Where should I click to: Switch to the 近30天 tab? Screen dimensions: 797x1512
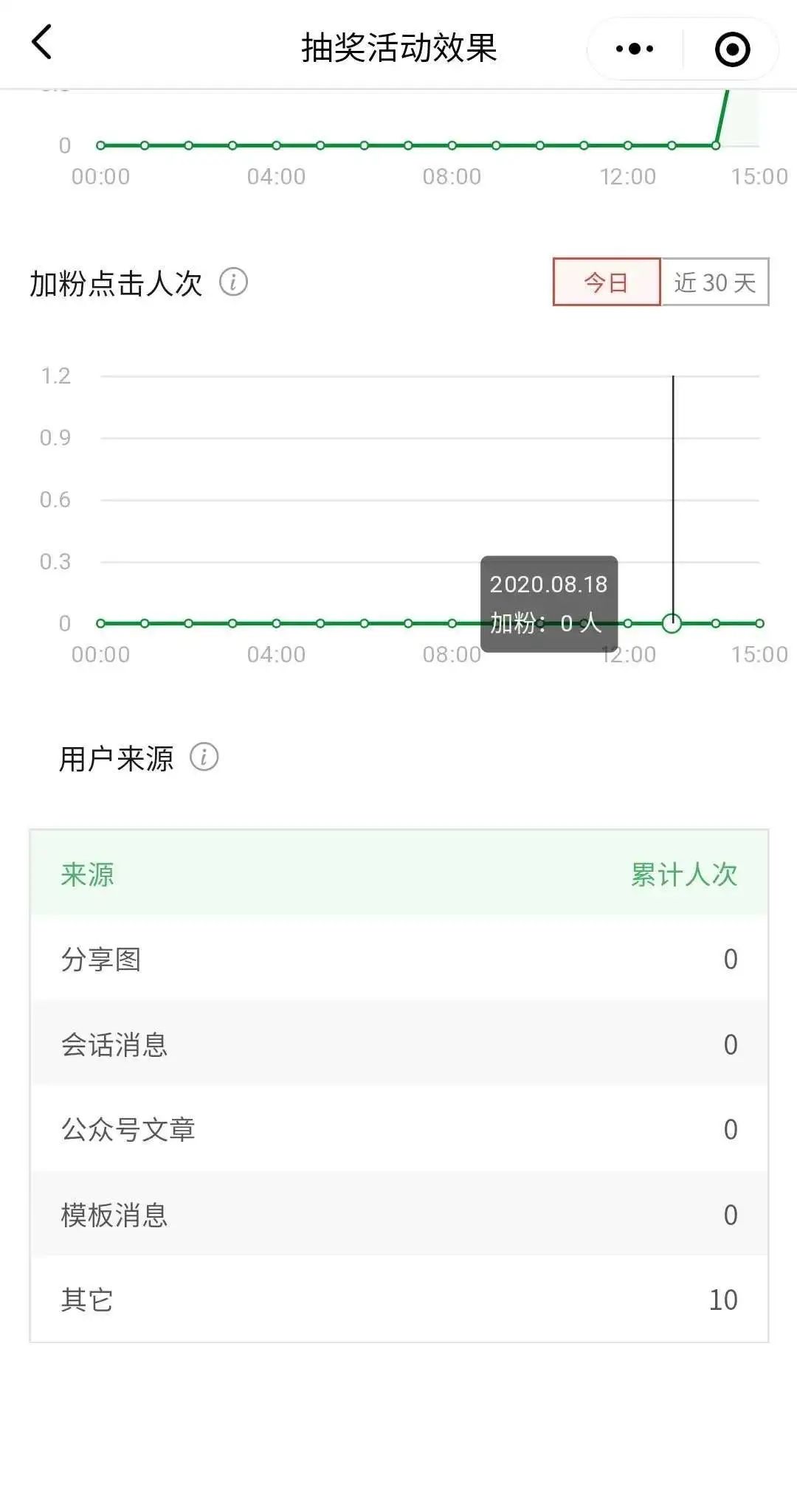coord(714,282)
